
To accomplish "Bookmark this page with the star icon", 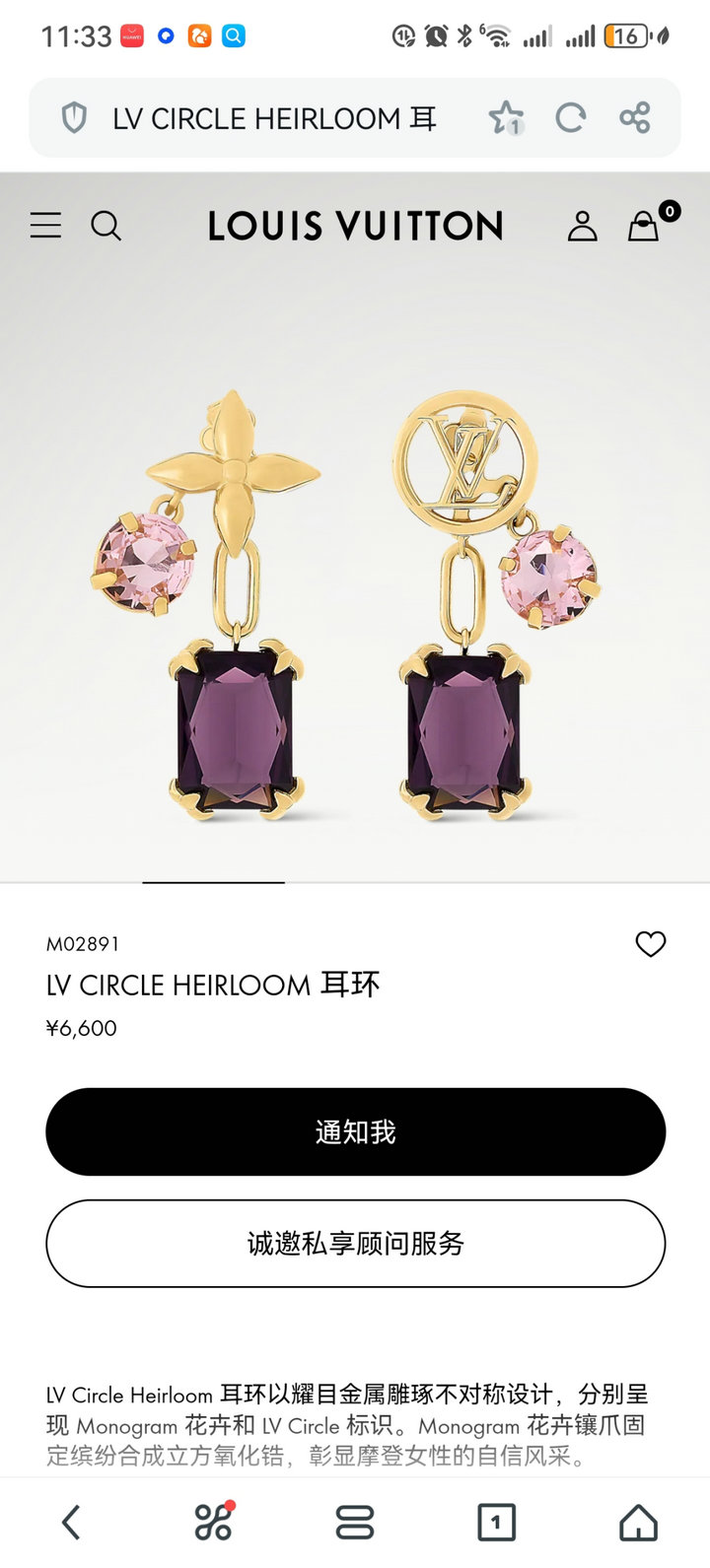I will pyautogui.click(x=506, y=118).
